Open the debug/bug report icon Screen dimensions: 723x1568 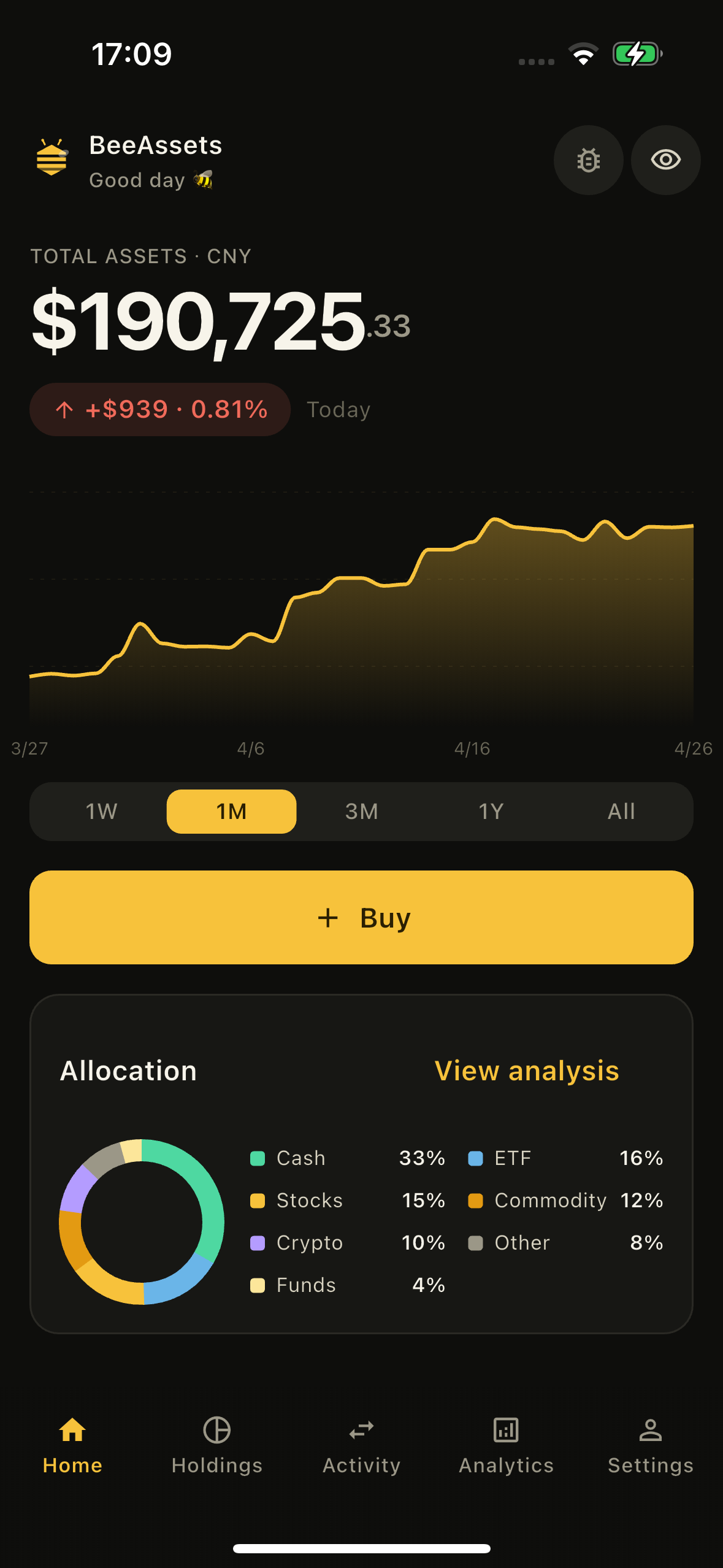[588, 160]
